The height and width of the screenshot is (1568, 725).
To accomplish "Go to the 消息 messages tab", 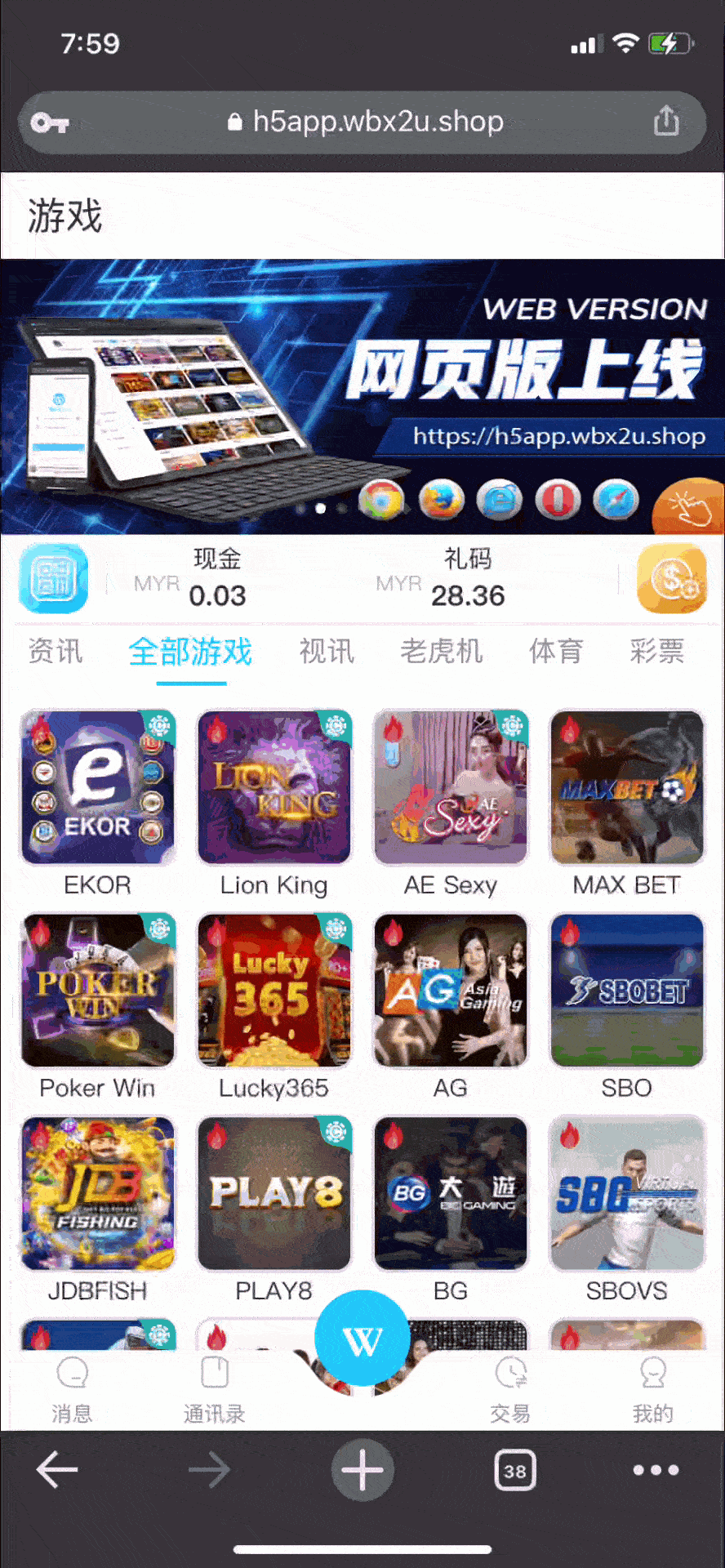I will coord(72,1390).
